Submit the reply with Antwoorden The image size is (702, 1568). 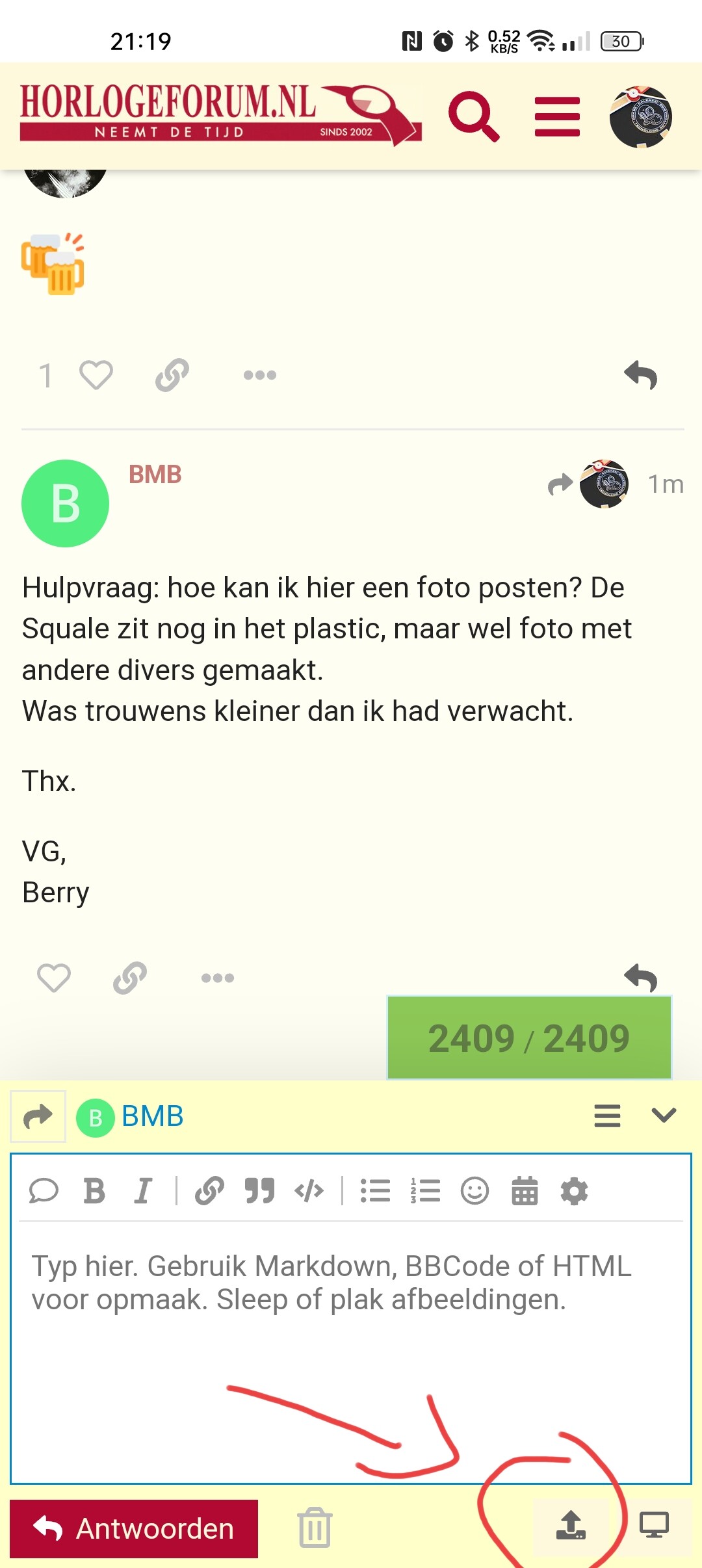[x=134, y=1528]
